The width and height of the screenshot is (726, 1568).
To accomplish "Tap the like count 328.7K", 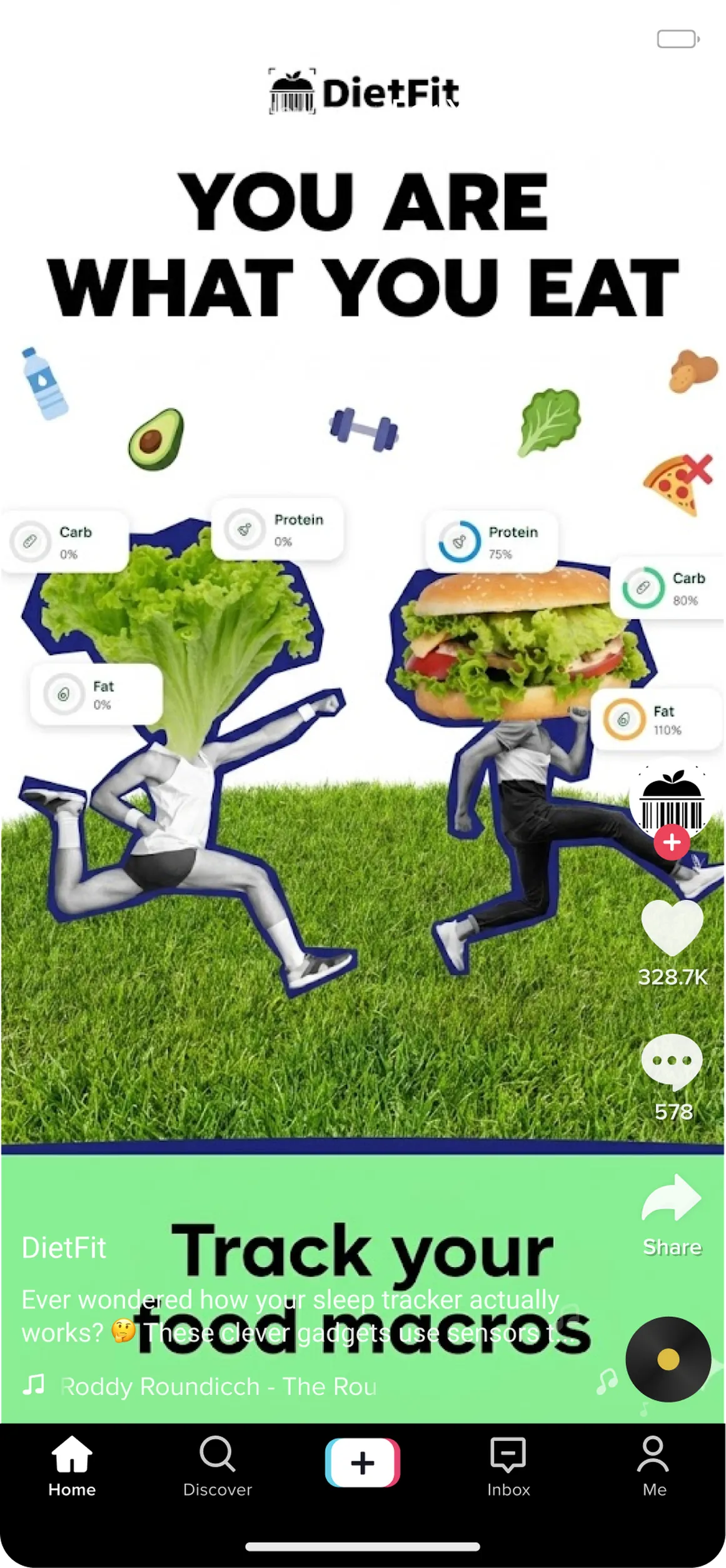I will (x=673, y=976).
